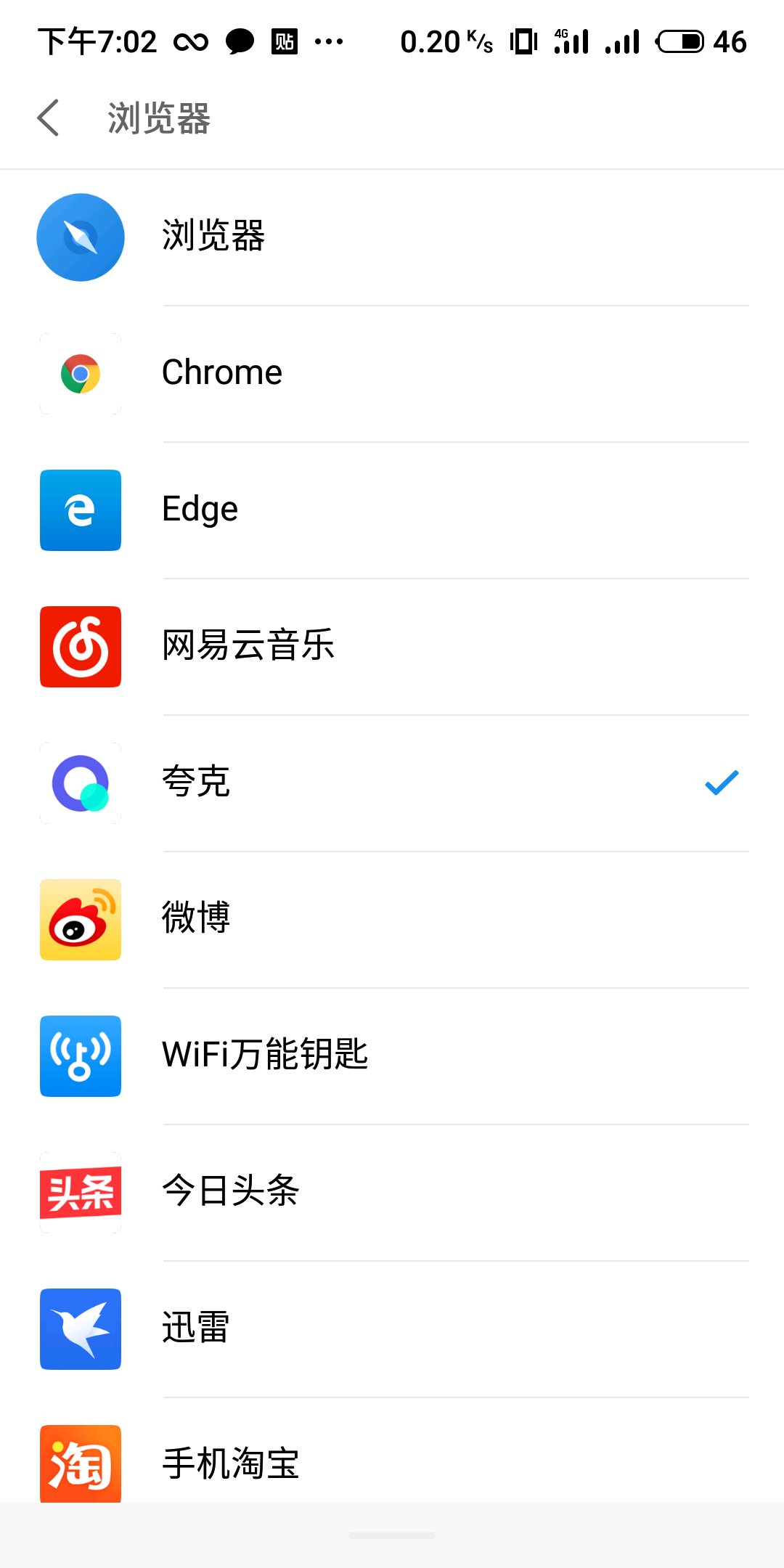Select 今日头条 as the default browser
Image resolution: width=784 pixels, height=1568 pixels.
[392, 1193]
